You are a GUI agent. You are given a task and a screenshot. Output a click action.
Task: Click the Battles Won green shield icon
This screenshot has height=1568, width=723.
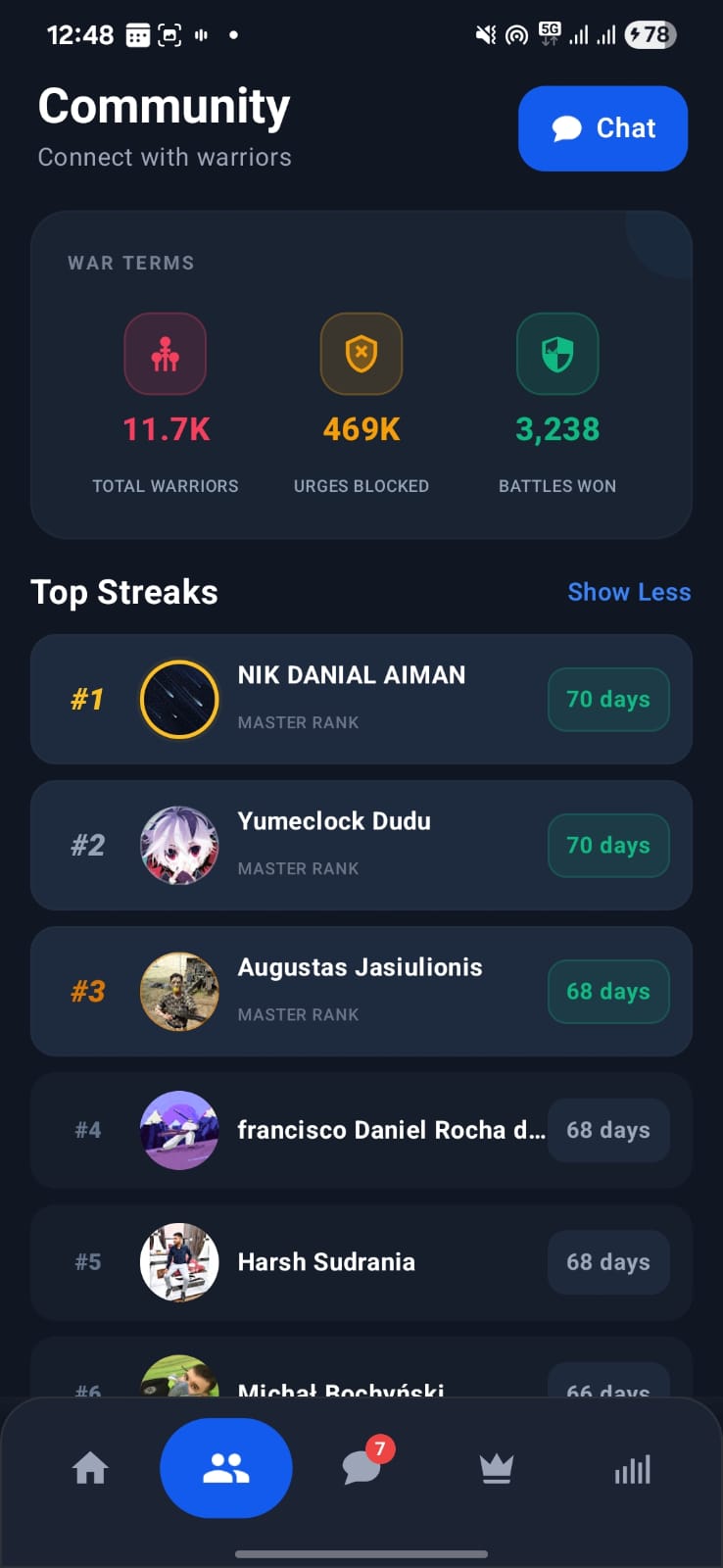(556, 354)
